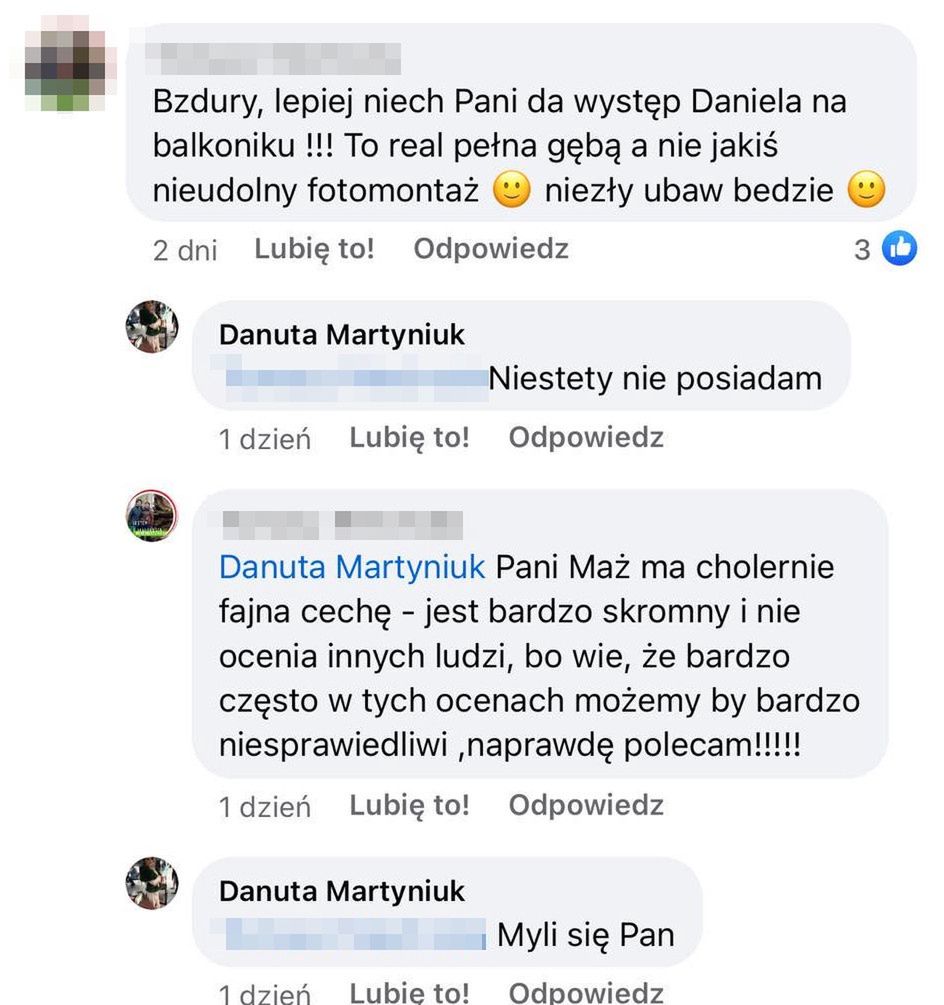Like the comment starting with "Bzdury, lepiej niech"
The image size is (944, 1005).
click(x=314, y=249)
